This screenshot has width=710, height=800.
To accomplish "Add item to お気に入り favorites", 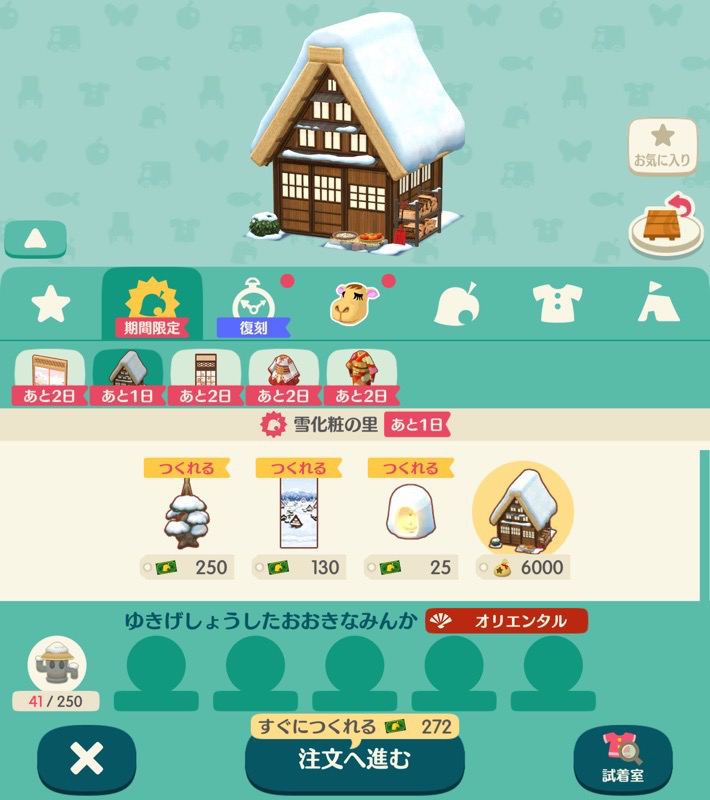I will coord(661,146).
